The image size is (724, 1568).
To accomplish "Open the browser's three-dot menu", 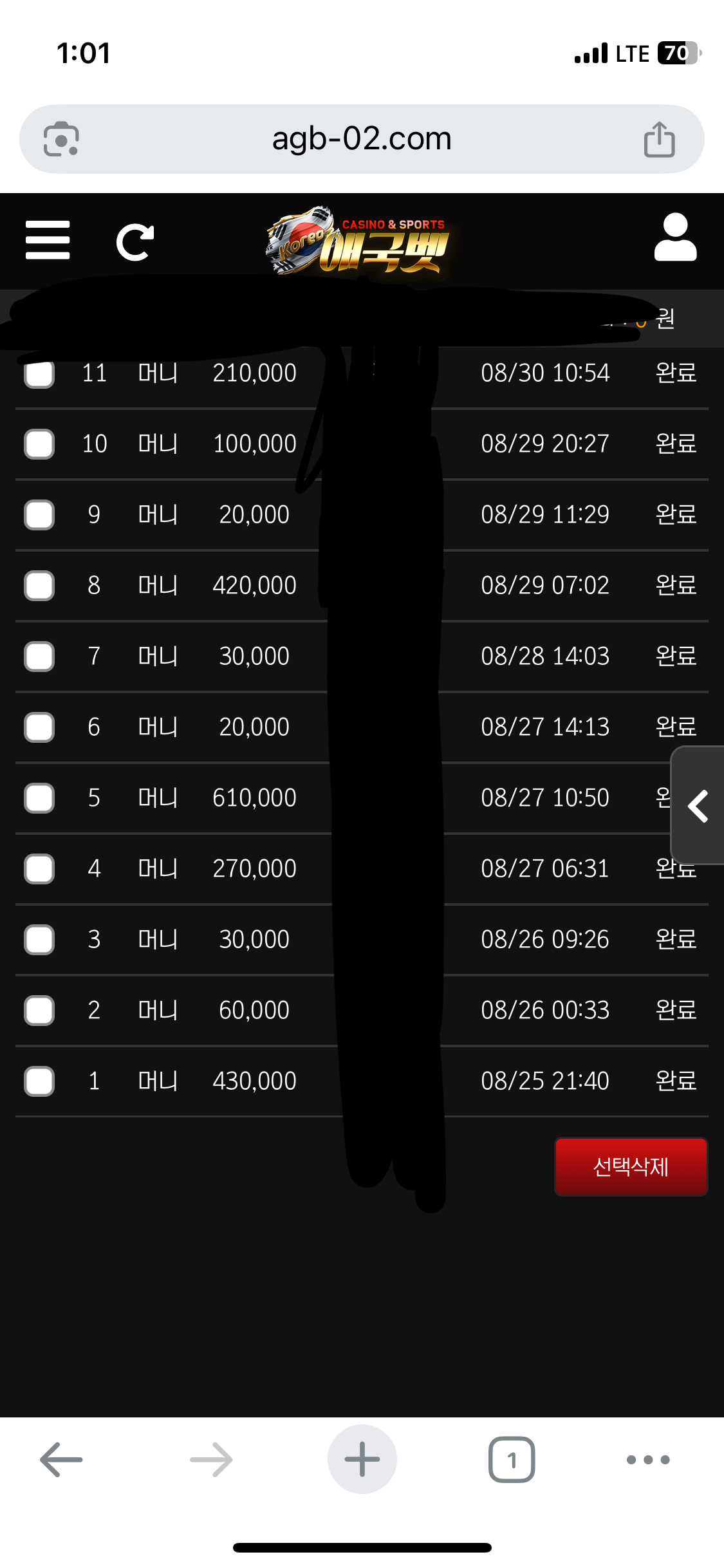I will (648, 1459).
